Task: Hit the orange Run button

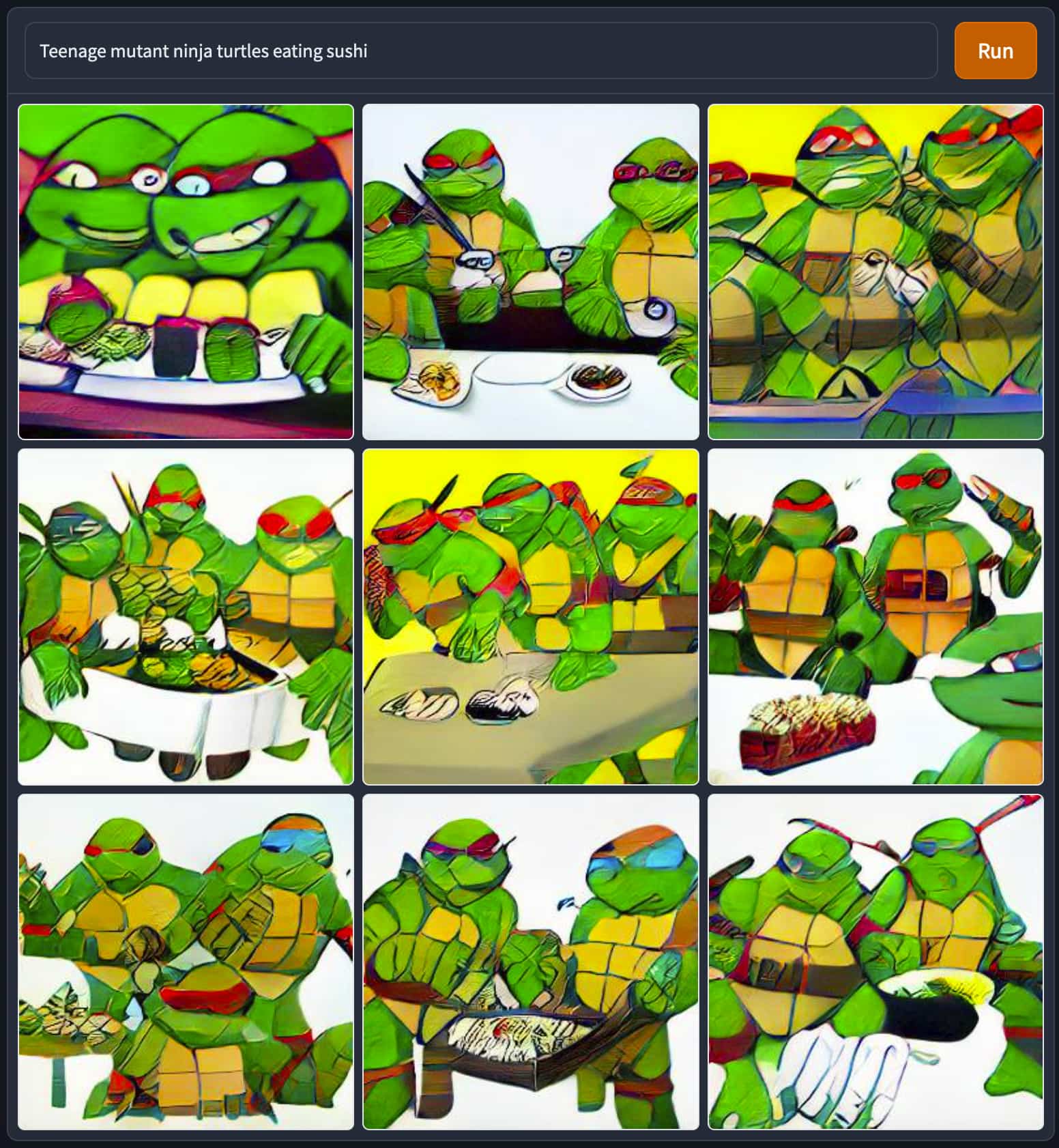Action: 995,51
